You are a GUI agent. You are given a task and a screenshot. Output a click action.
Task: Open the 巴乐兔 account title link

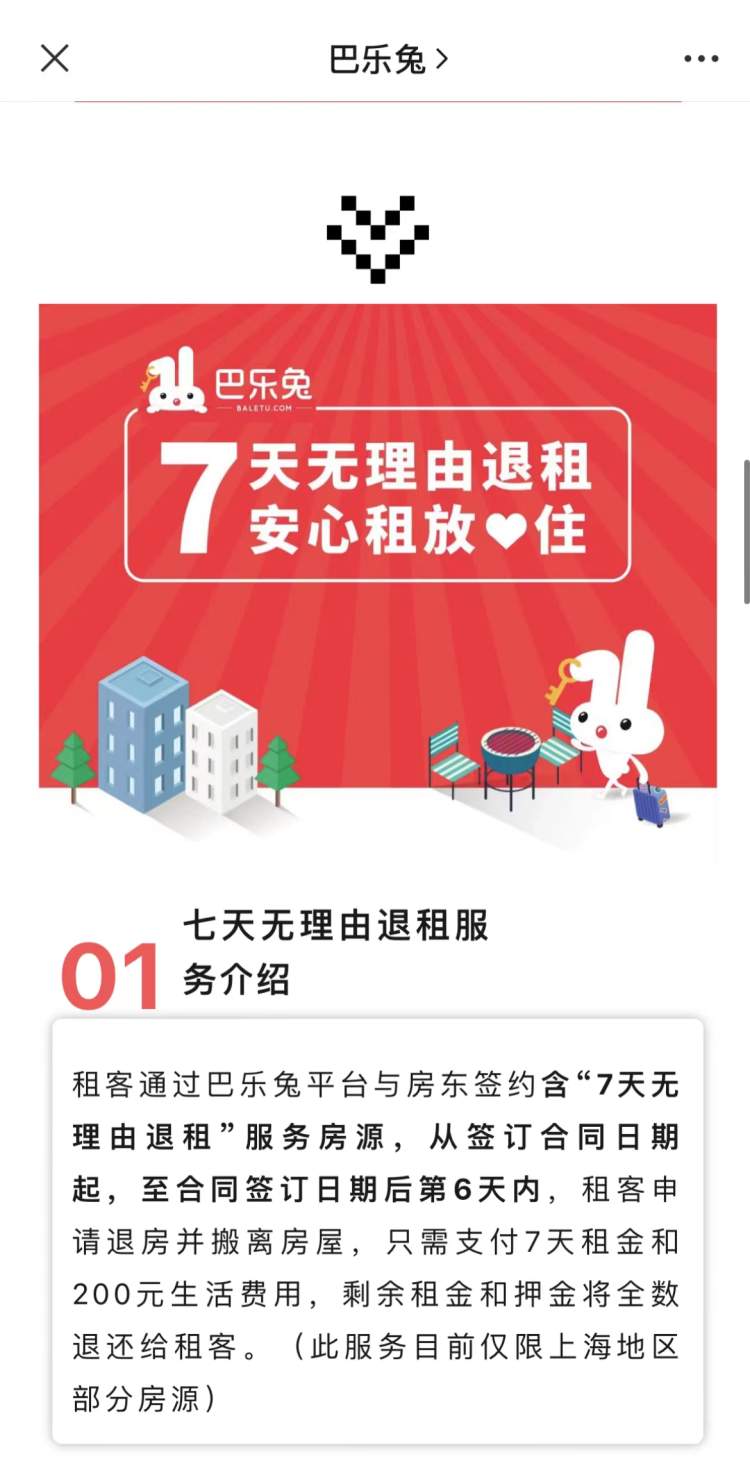pyautogui.click(x=388, y=60)
